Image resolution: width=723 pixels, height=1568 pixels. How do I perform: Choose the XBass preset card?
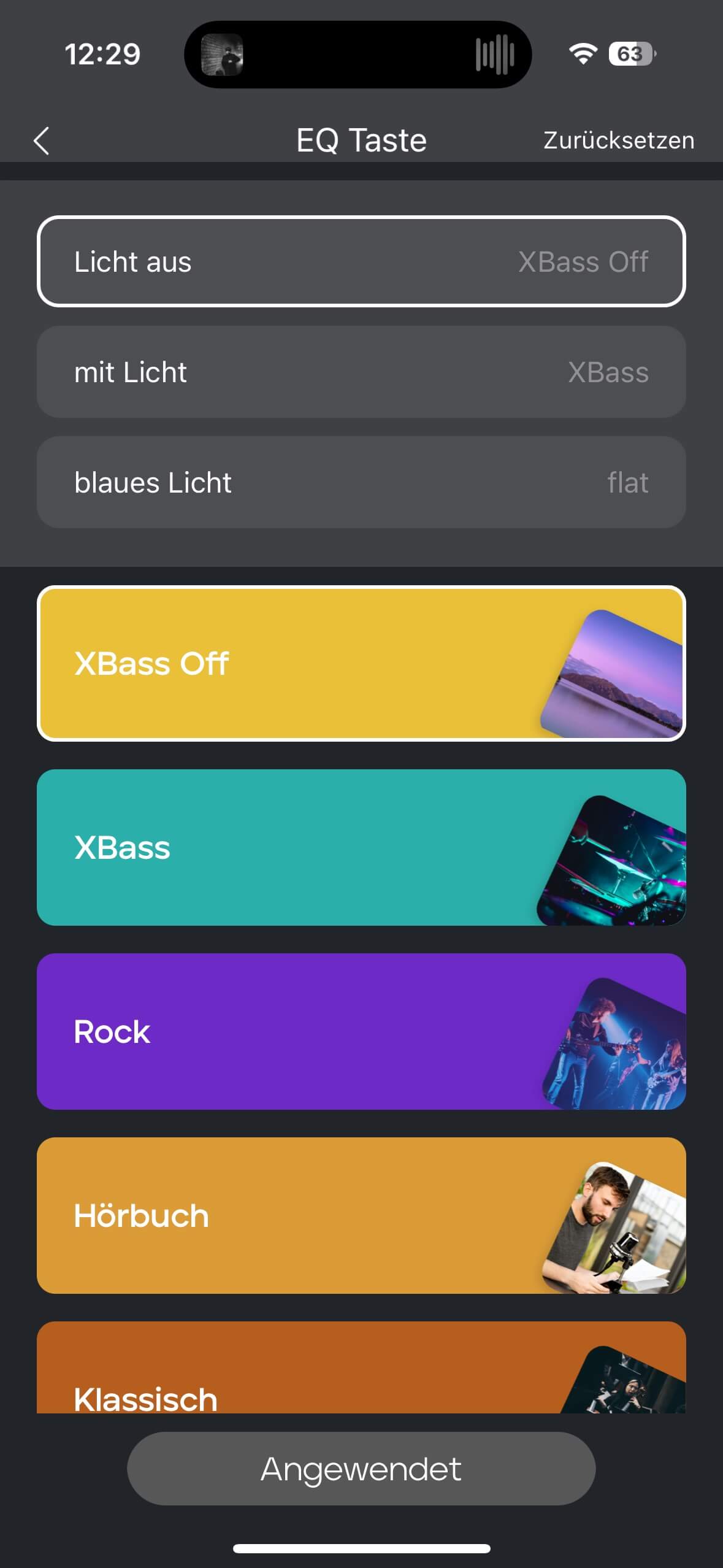(361, 847)
